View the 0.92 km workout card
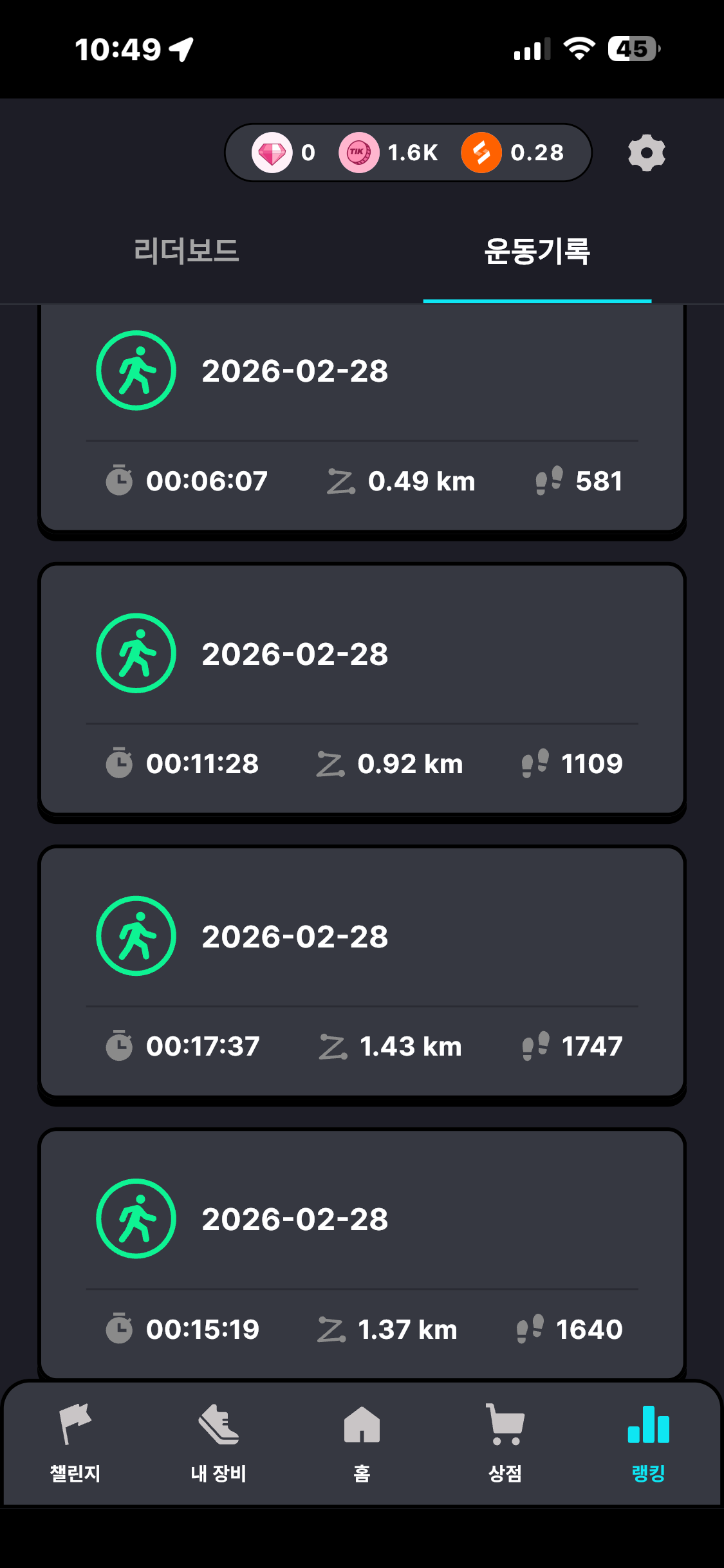The image size is (724, 1568). tap(362, 689)
